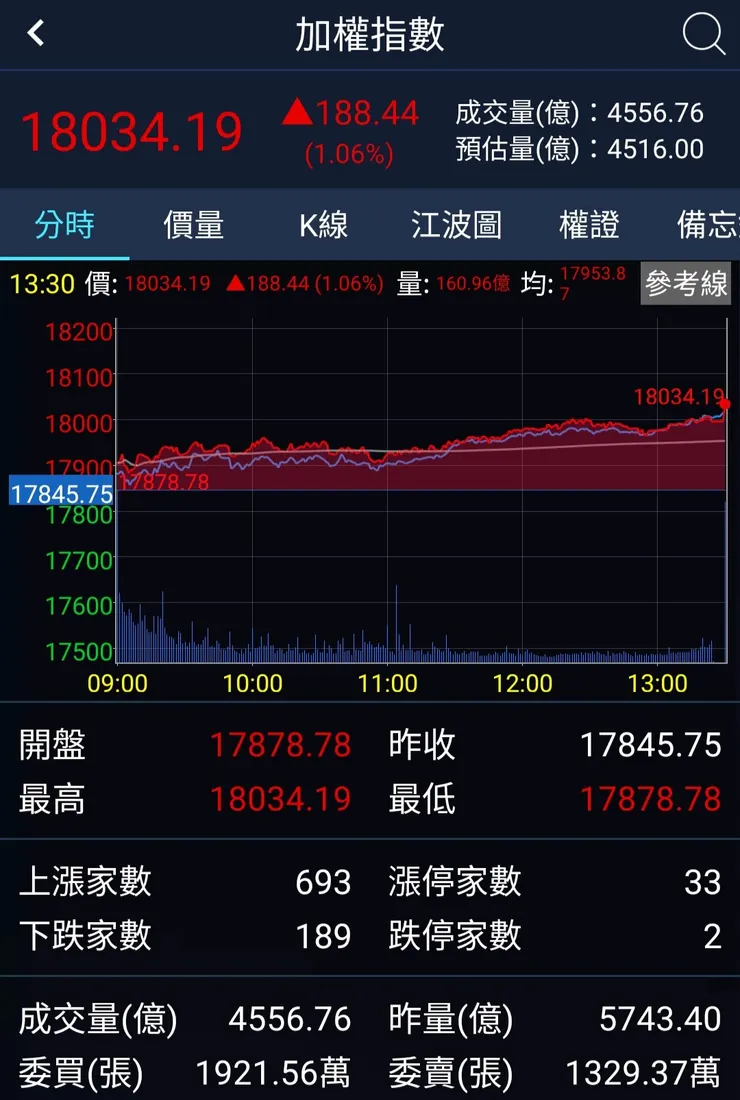Select the 分時 tab
This screenshot has height=1100, width=740.
(x=64, y=225)
